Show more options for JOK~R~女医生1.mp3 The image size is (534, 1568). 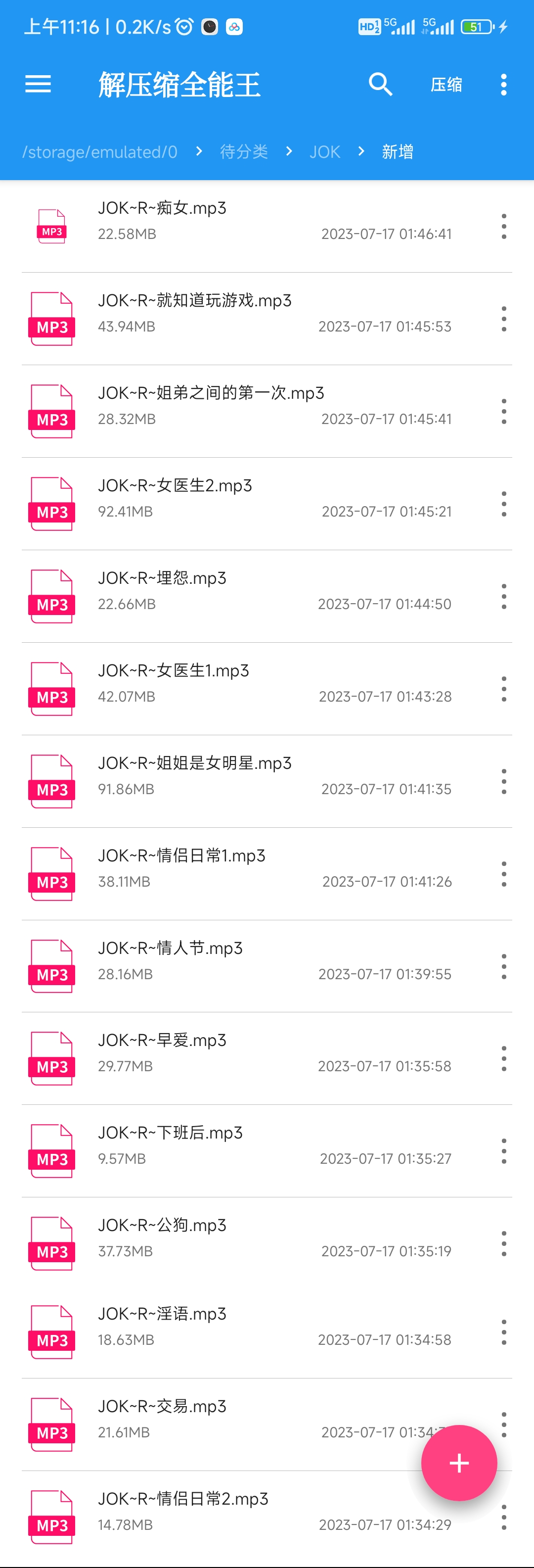coord(503,689)
